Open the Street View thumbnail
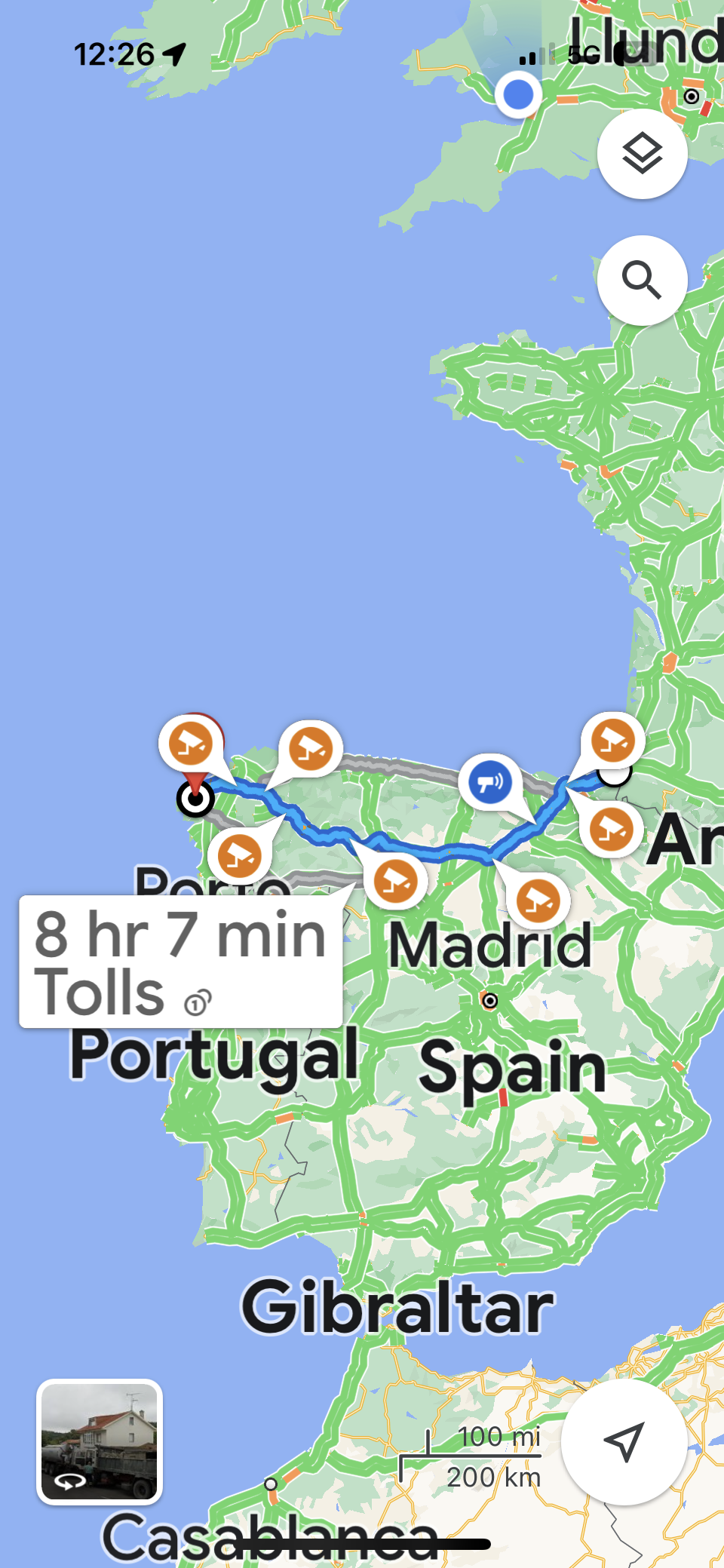Viewport: 724px width, 1568px height. click(100, 1441)
